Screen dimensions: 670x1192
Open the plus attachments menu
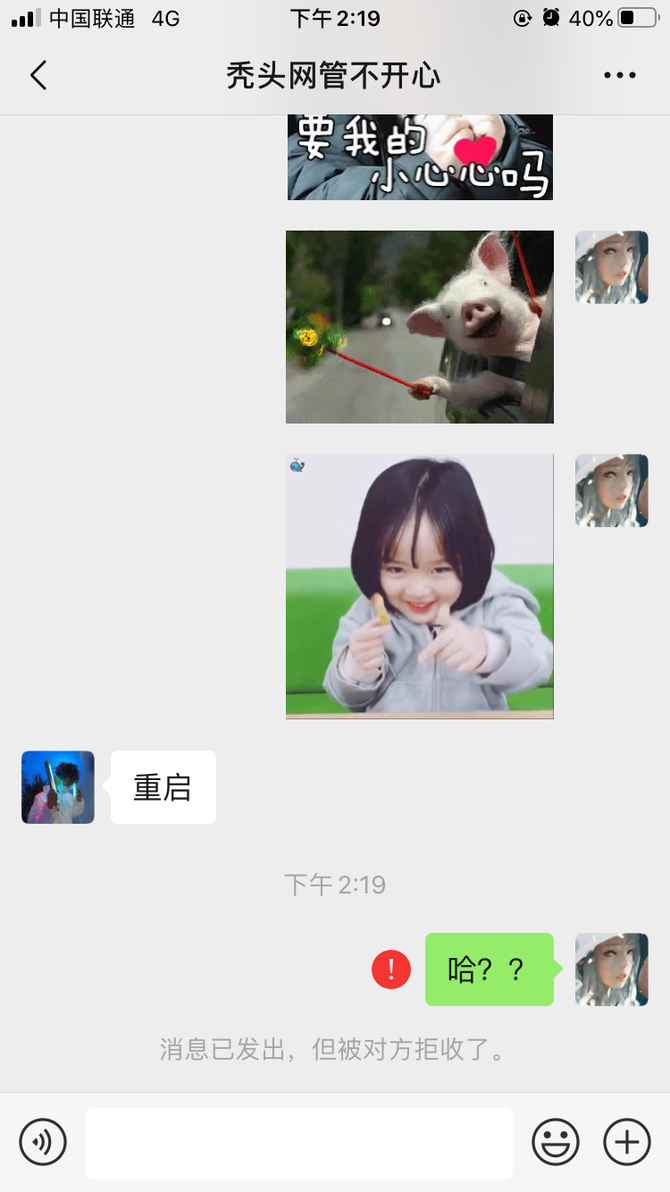click(627, 1142)
